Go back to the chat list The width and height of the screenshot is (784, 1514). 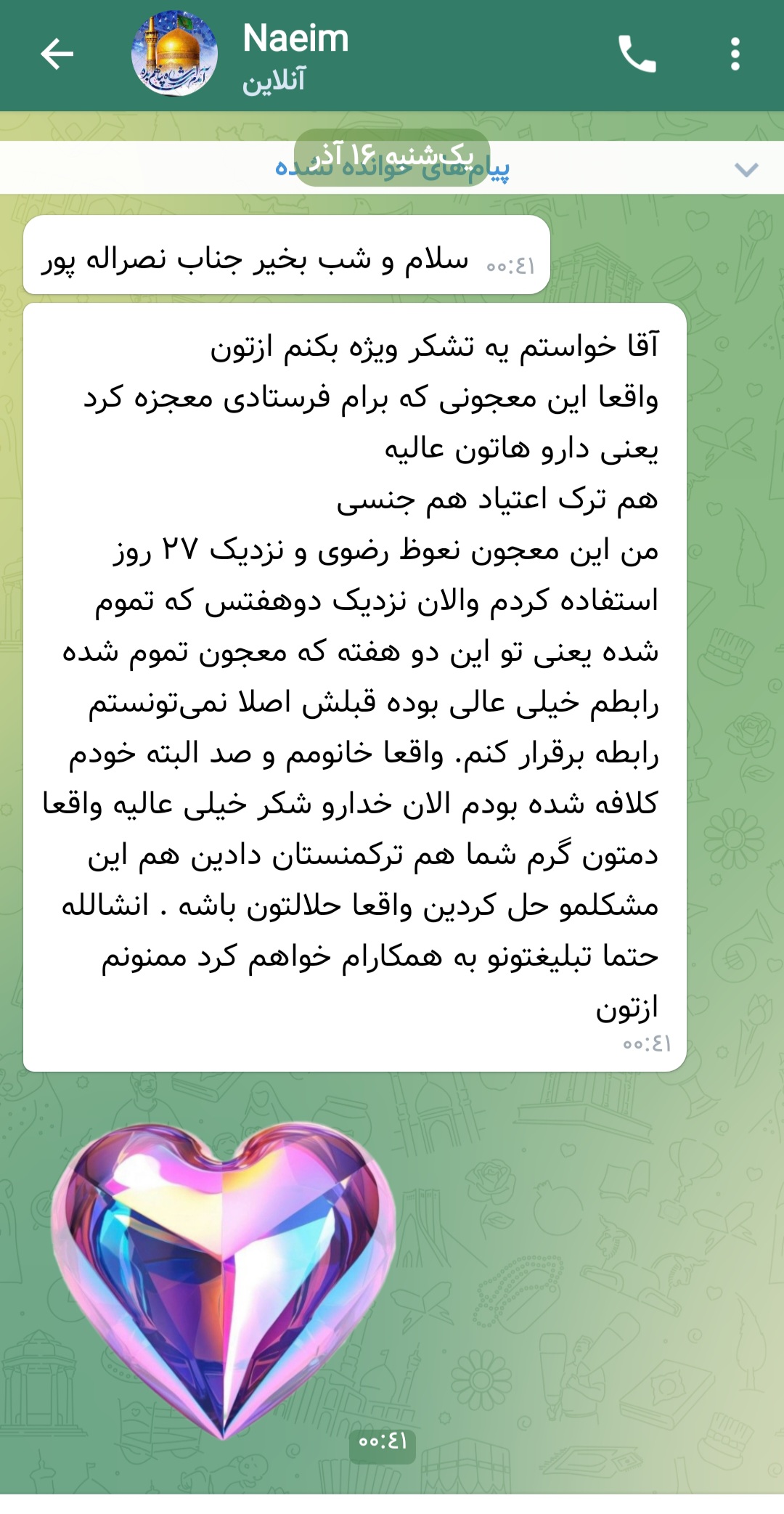pyautogui.click(x=57, y=54)
